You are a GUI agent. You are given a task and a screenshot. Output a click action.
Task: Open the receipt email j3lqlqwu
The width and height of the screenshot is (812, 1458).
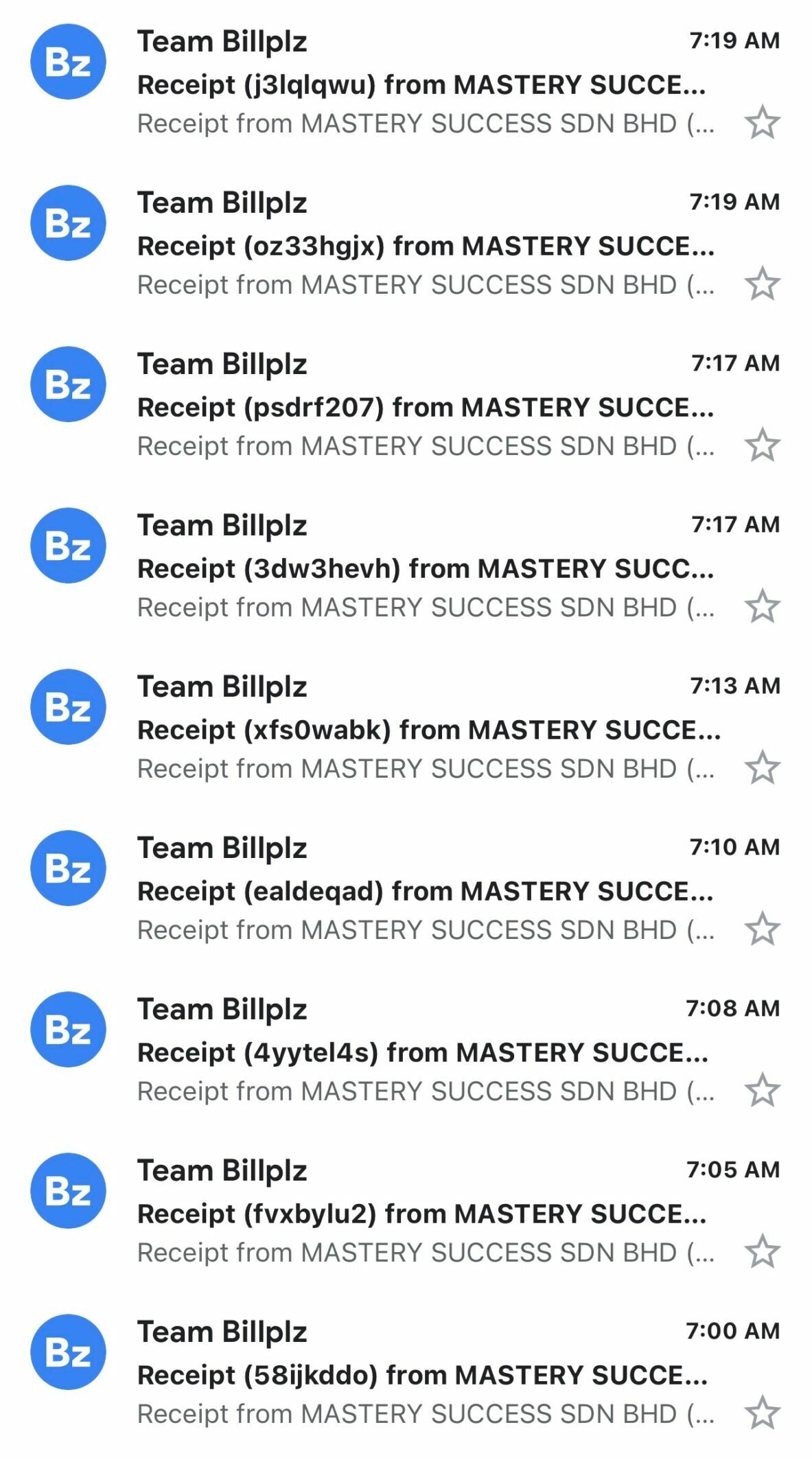tap(421, 85)
